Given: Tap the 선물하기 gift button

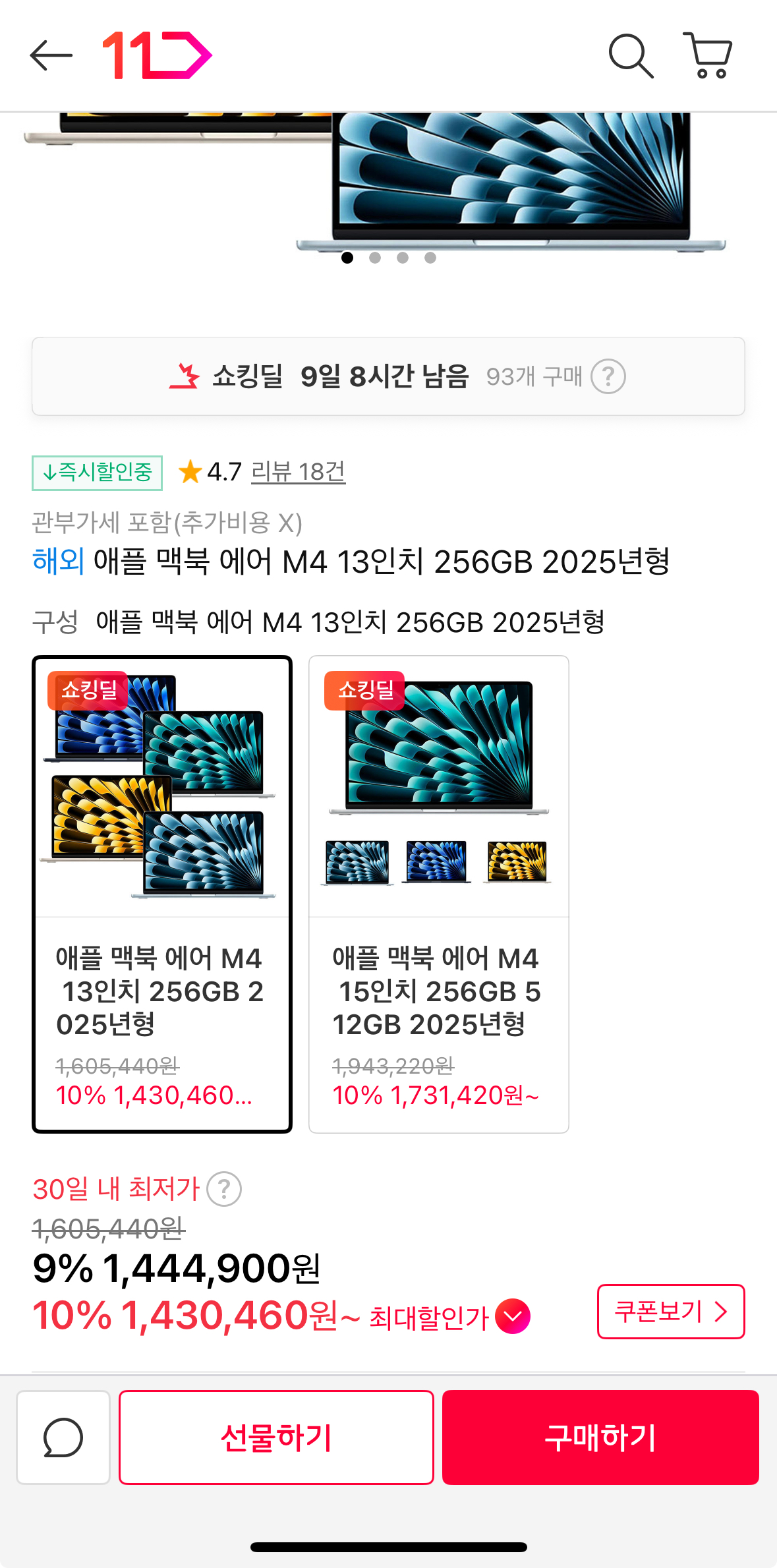Looking at the screenshot, I should click(x=276, y=1437).
